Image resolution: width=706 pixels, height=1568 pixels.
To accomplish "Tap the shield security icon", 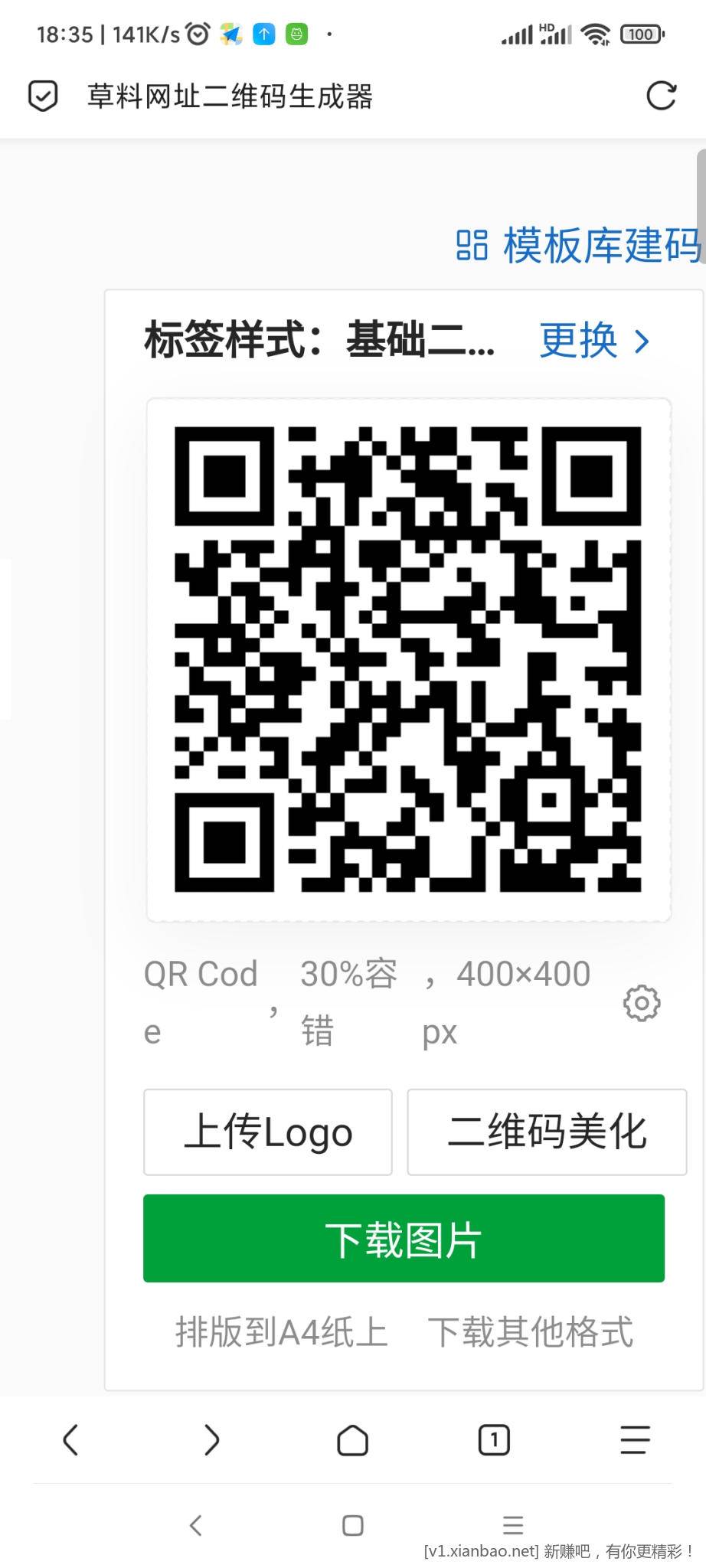I will coord(43,96).
